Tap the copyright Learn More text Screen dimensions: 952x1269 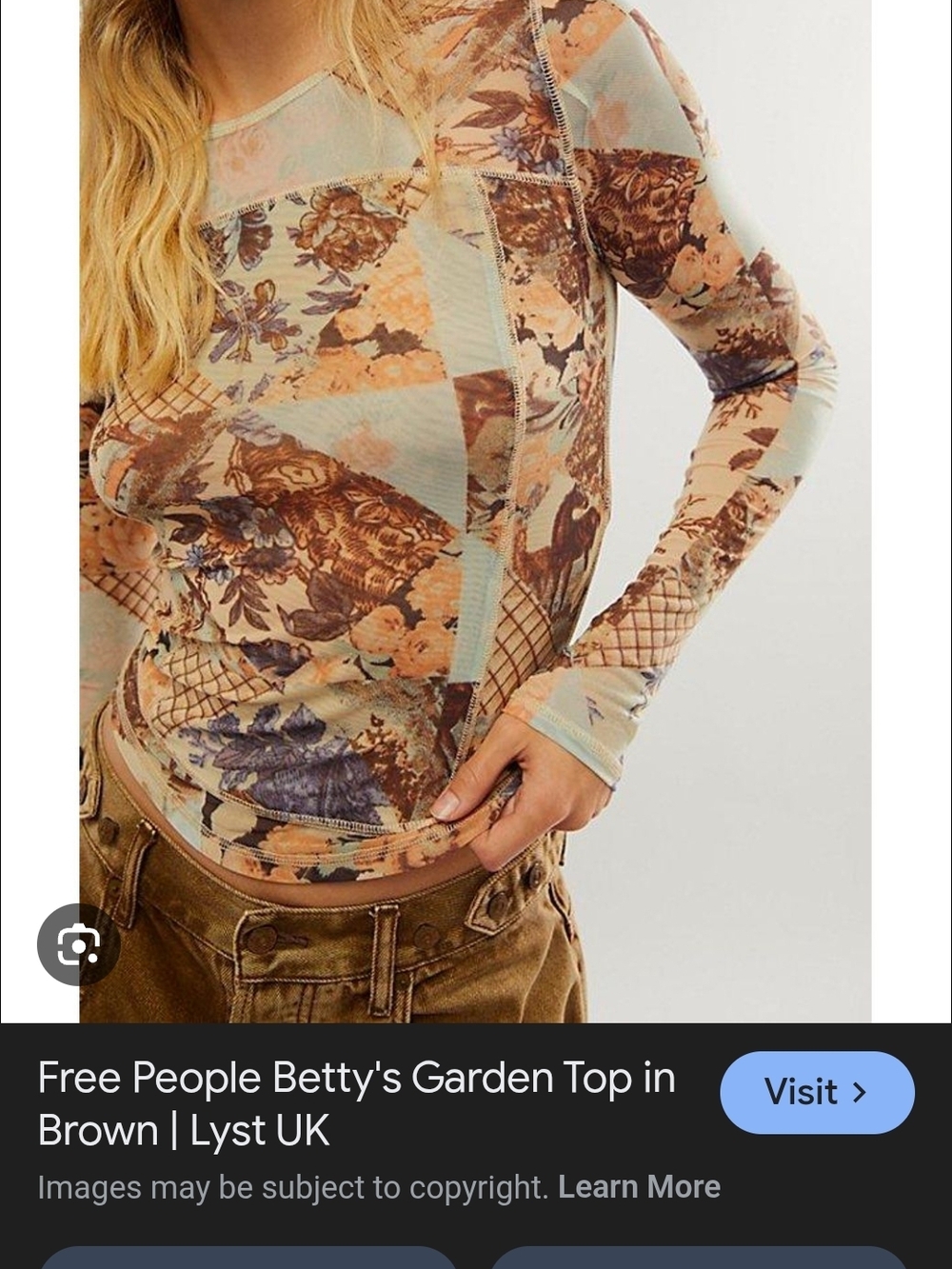point(640,1186)
